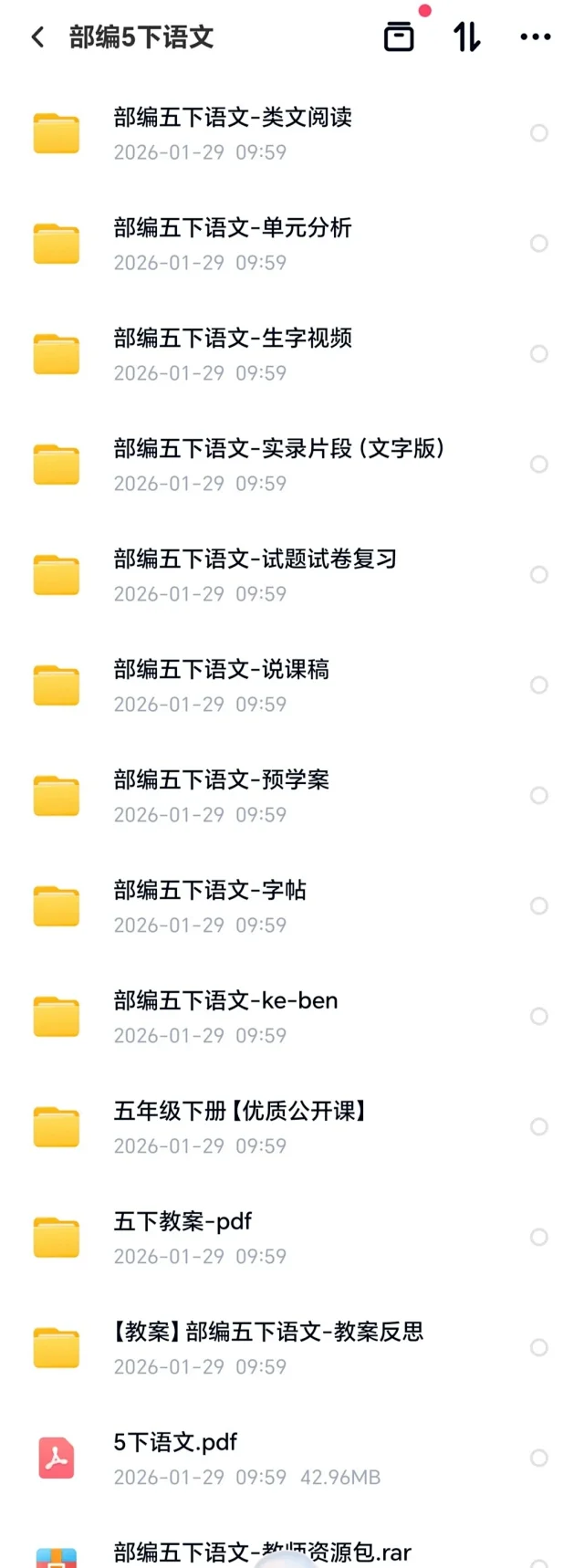Open the transfer list box icon
Image resolution: width=584 pixels, height=1568 pixels.
tap(399, 37)
